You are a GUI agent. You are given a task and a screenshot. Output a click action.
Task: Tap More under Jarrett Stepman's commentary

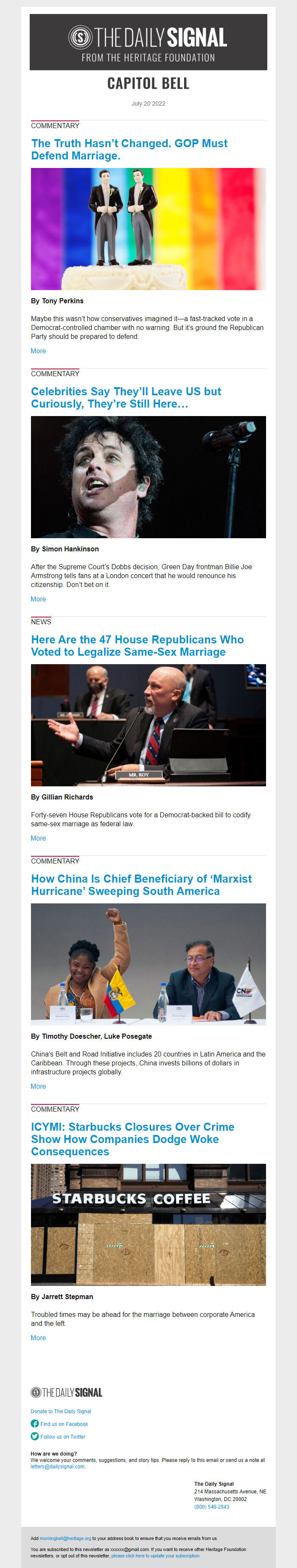click(x=38, y=1337)
